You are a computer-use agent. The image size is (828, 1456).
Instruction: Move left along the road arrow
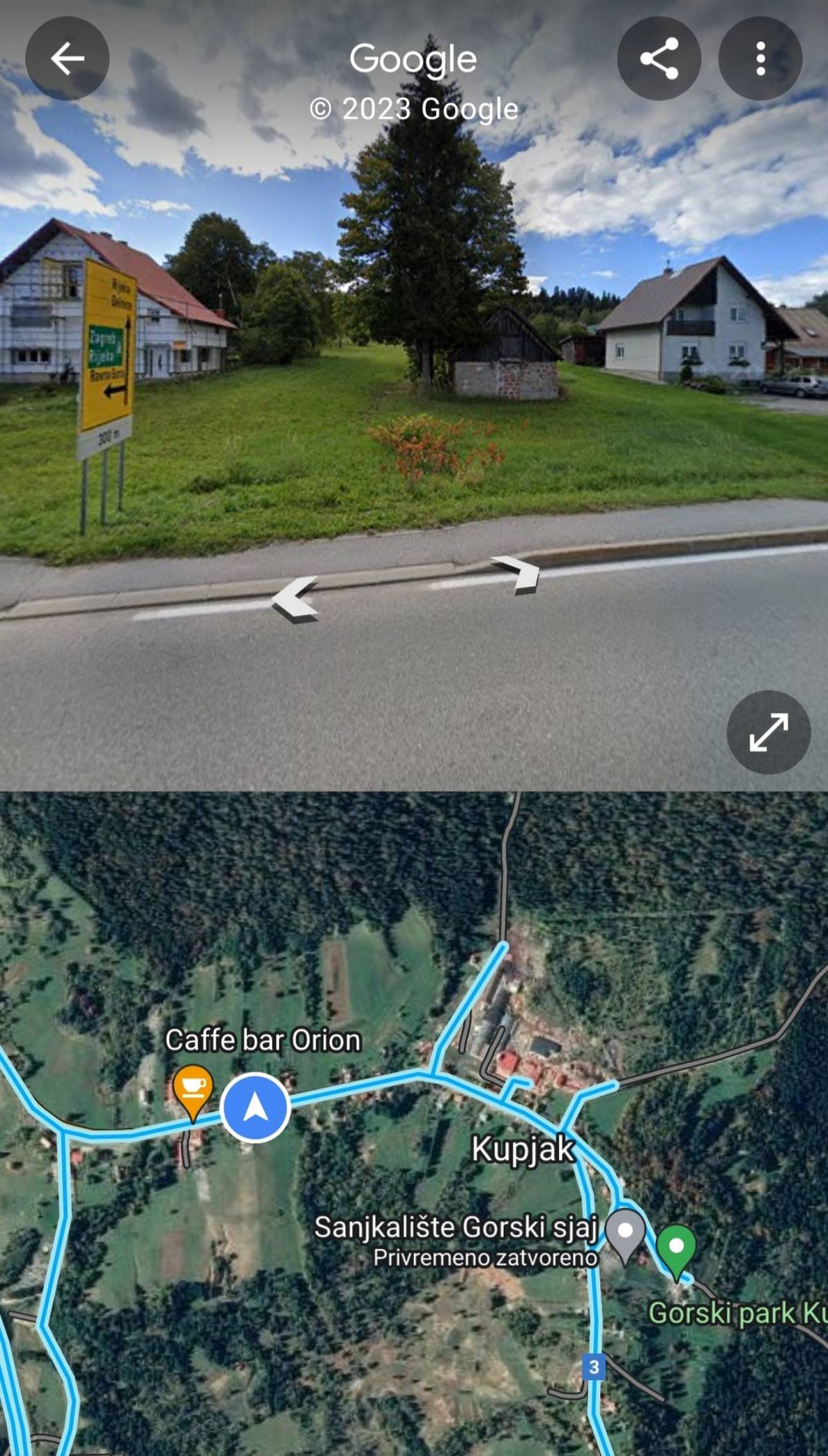coord(295,600)
